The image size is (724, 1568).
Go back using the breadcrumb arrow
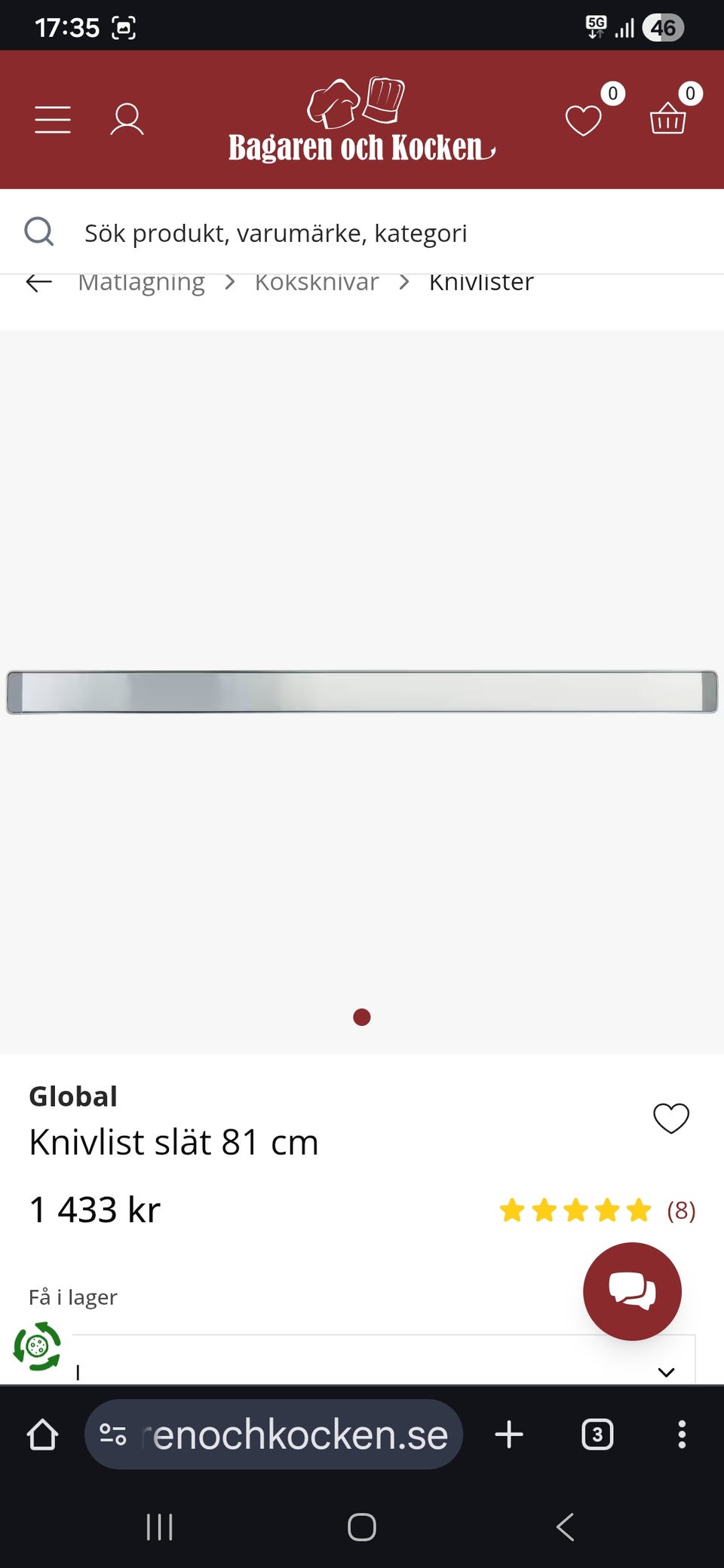(39, 283)
